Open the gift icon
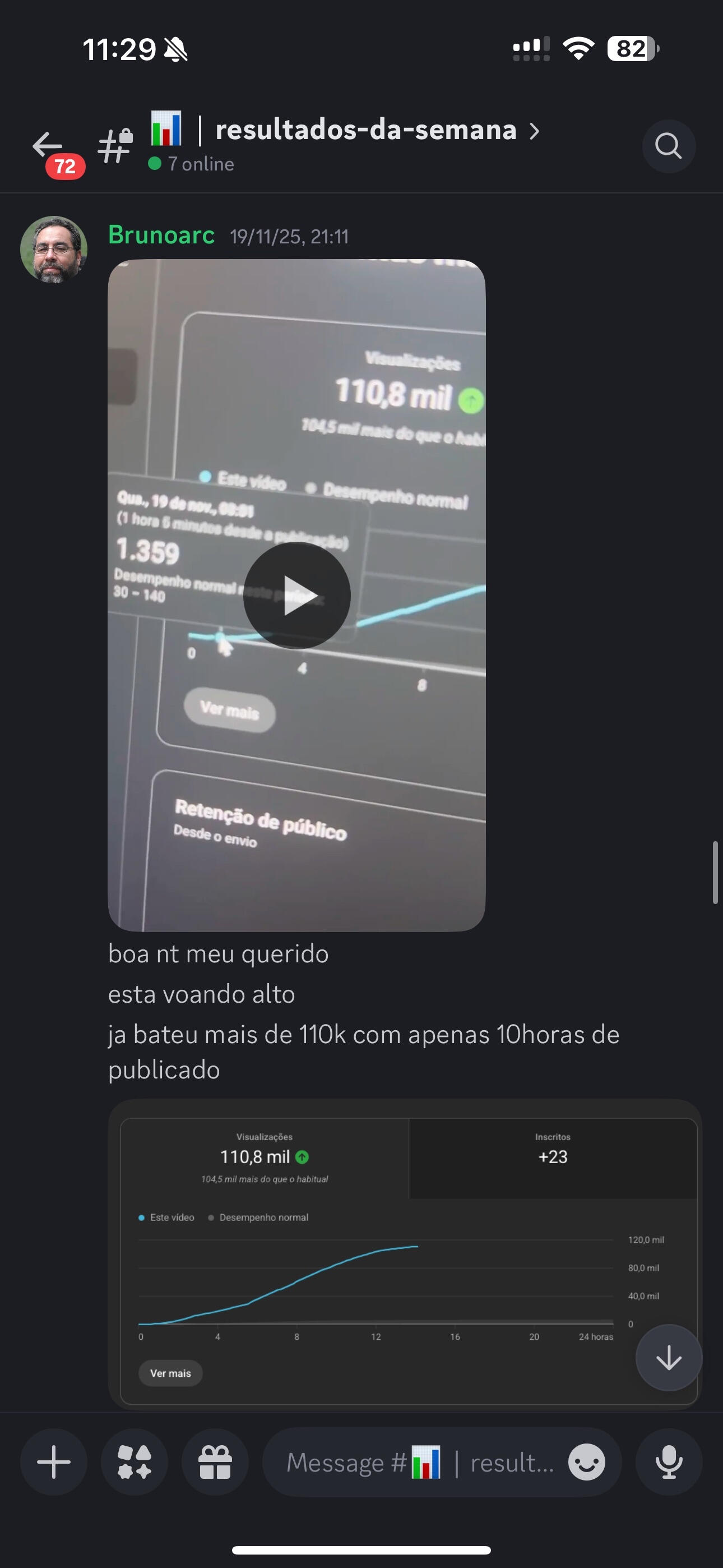This screenshot has width=723, height=1568. click(215, 1462)
